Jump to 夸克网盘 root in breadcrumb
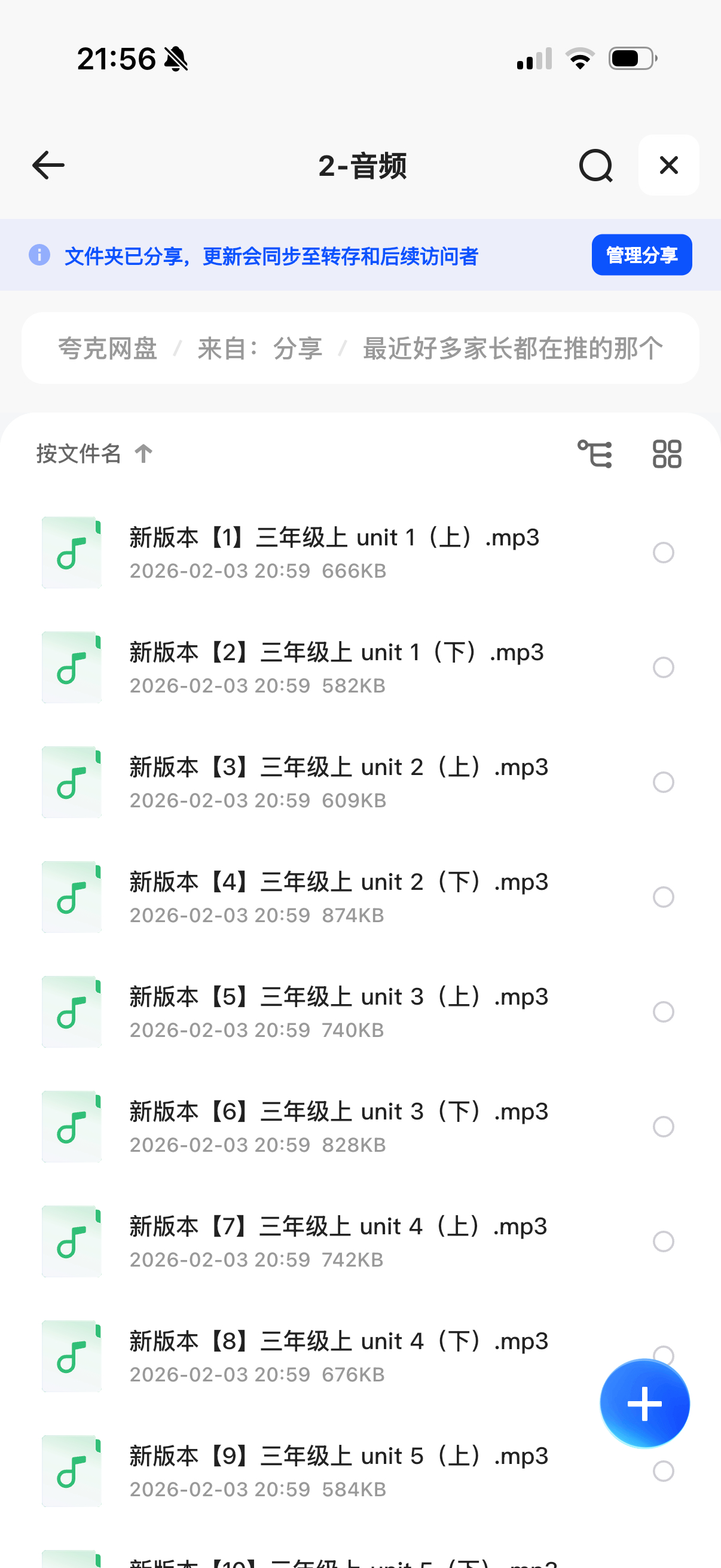This screenshot has height=1568, width=721. tap(108, 349)
